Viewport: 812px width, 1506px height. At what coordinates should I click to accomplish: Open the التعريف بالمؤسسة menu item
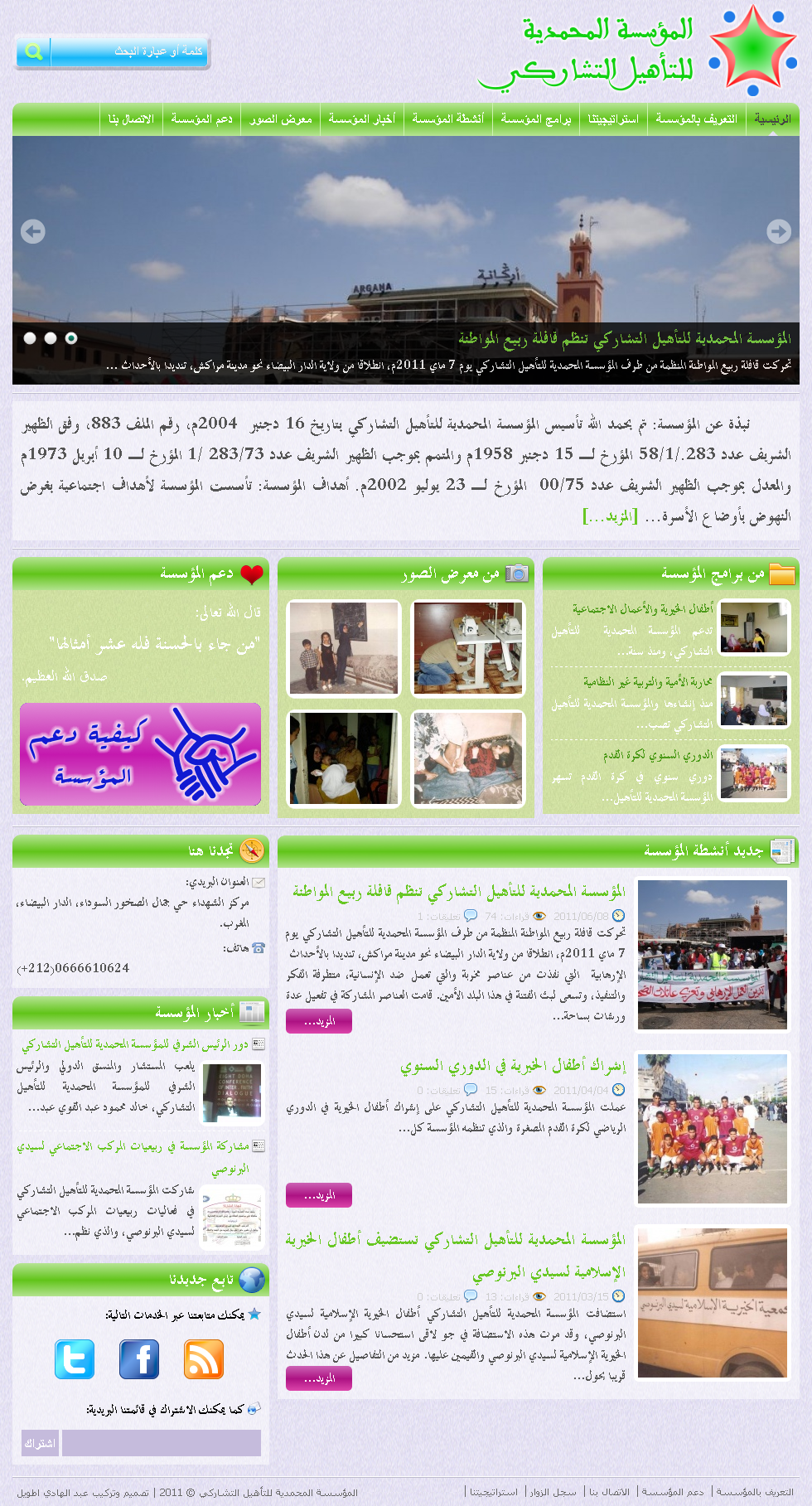pos(696,119)
